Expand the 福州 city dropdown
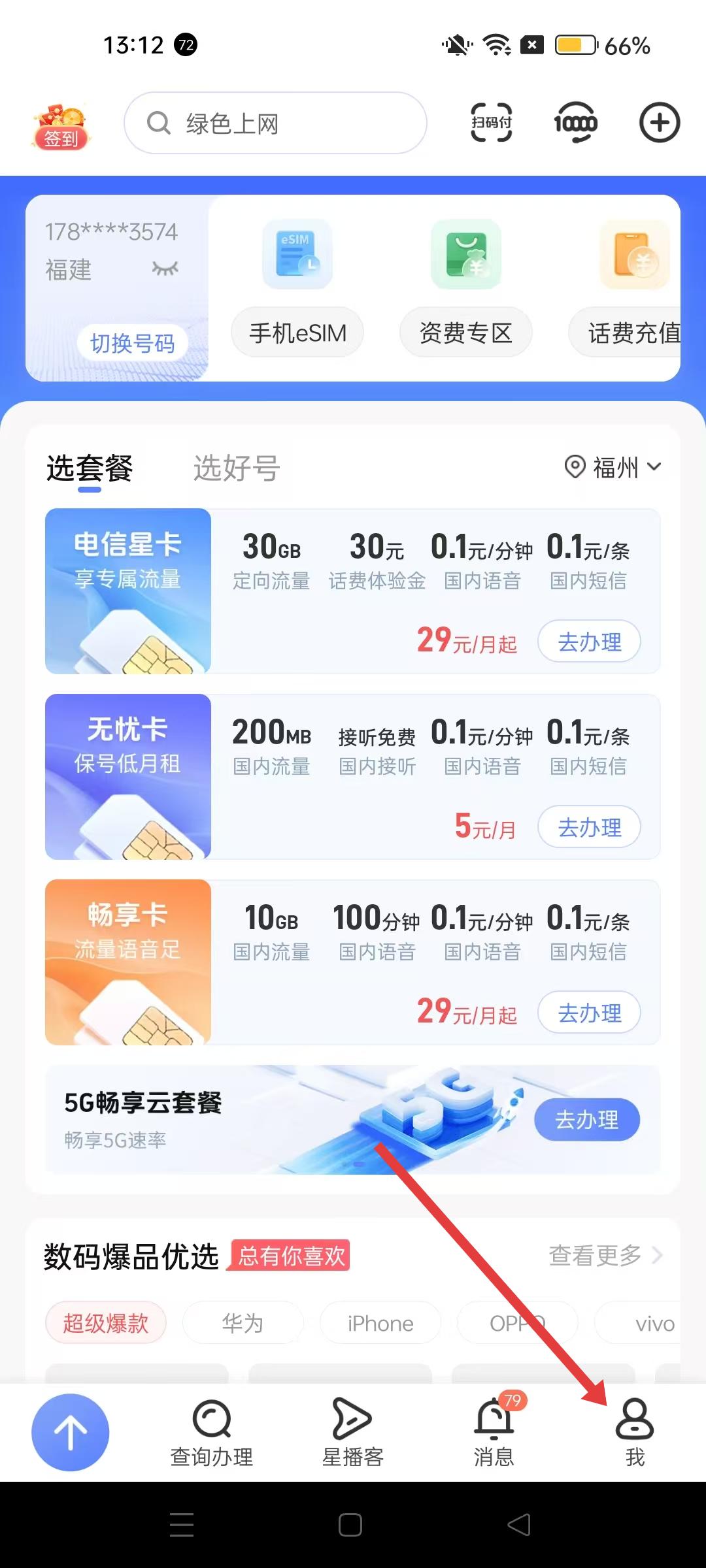706x1568 pixels. click(613, 467)
